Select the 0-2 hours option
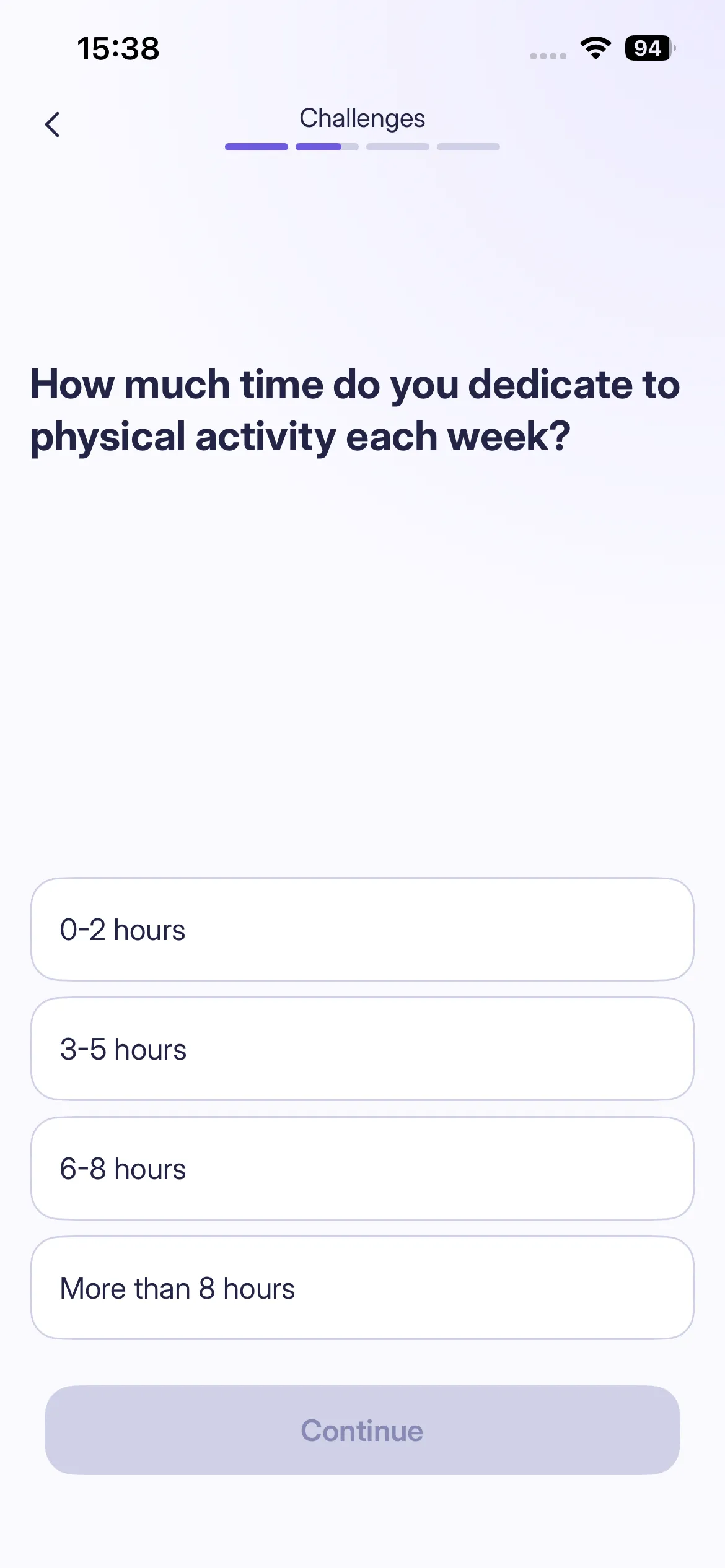The height and width of the screenshot is (1568, 725). pyautogui.click(x=362, y=929)
